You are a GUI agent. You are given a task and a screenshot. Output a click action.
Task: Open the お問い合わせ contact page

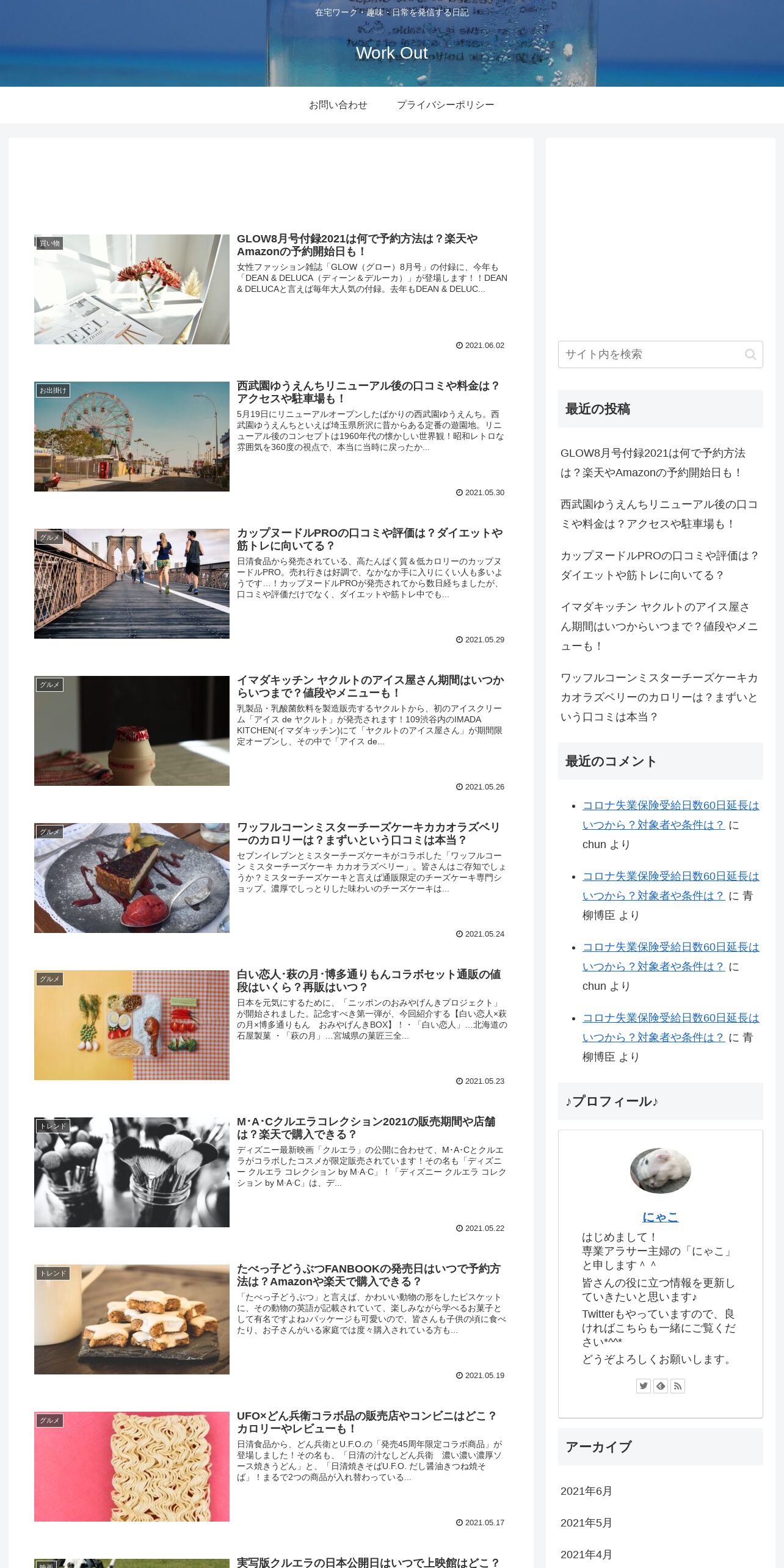pos(338,105)
